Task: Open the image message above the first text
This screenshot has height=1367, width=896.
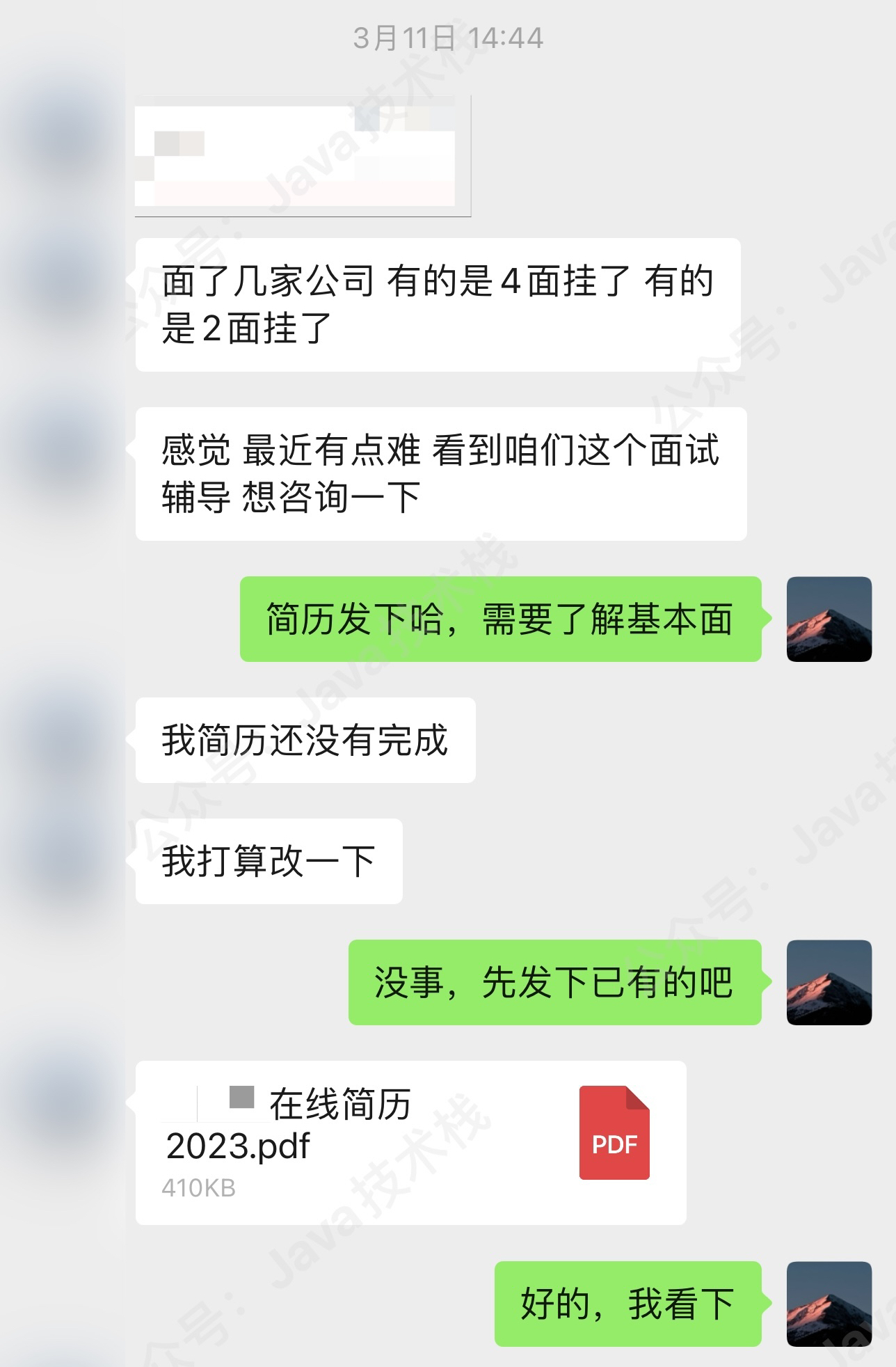Action: (303, 156)
